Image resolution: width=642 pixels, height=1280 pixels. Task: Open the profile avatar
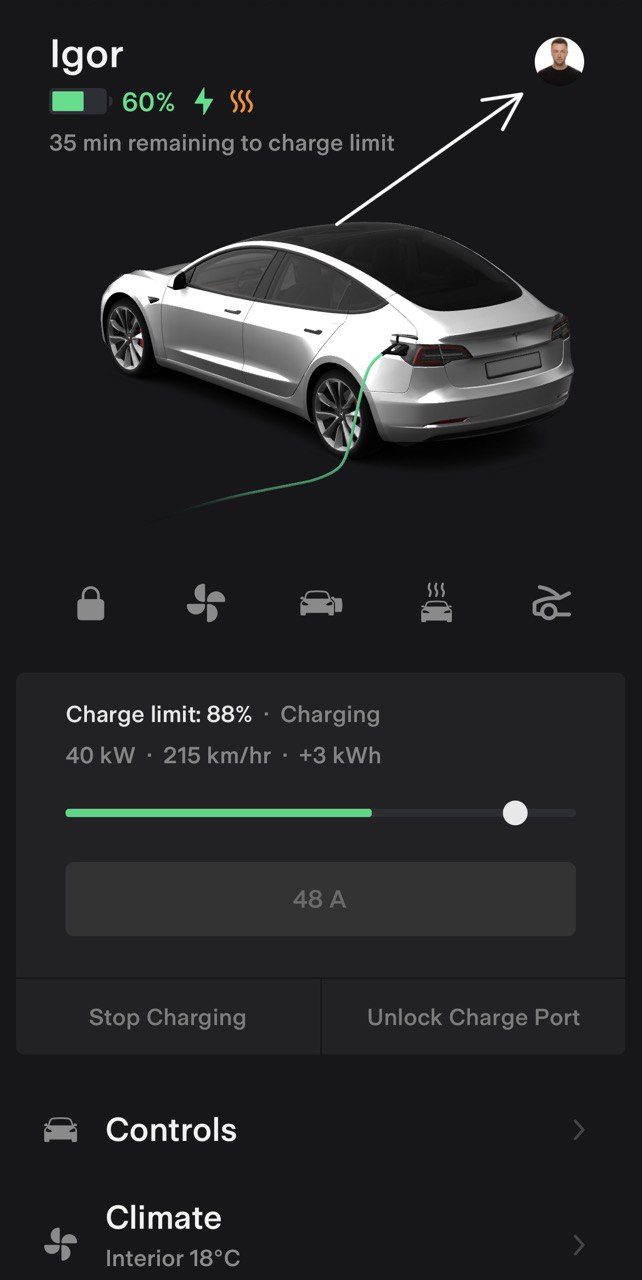point(559,61)
